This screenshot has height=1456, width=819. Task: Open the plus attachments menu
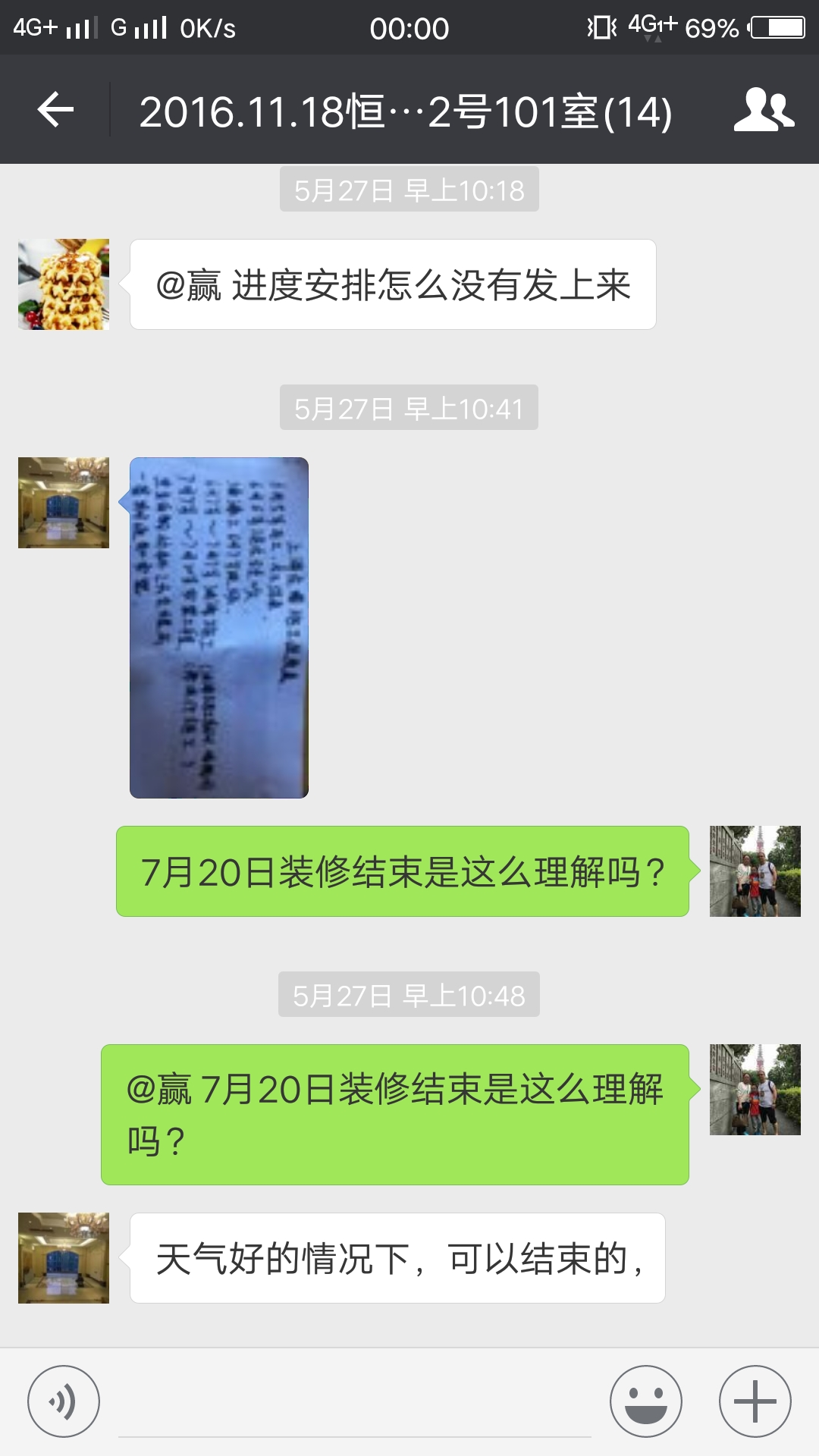(x=755, y=1401)
